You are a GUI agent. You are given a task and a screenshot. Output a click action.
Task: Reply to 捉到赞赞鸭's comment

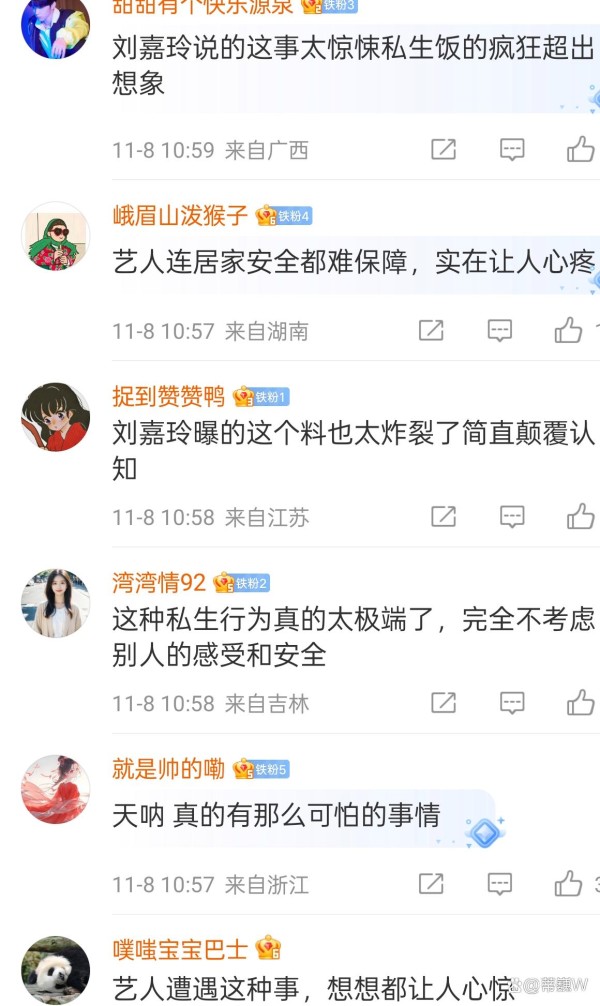click(x=512, y=516)
